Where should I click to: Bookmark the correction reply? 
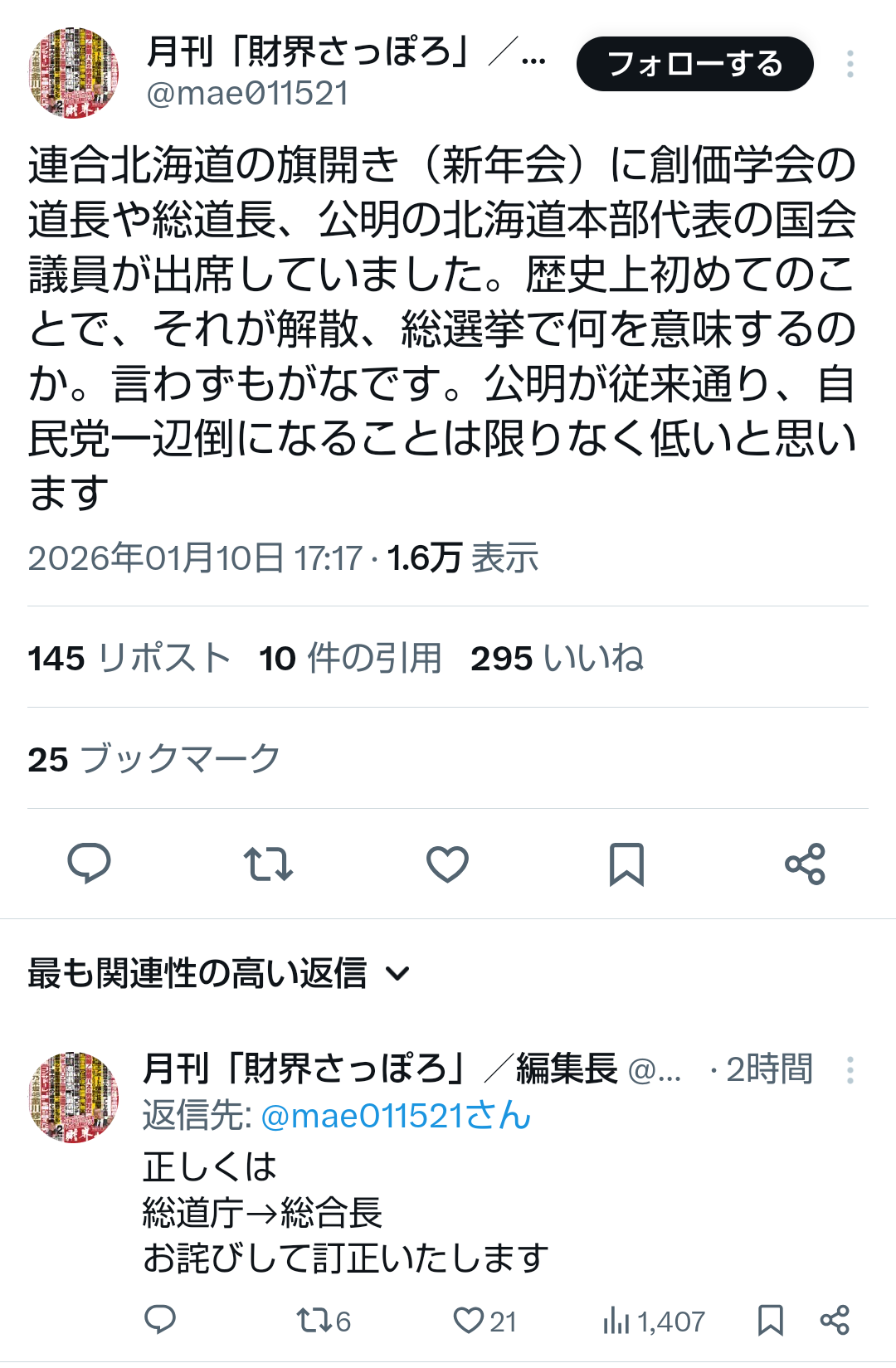pos(770,1319)
